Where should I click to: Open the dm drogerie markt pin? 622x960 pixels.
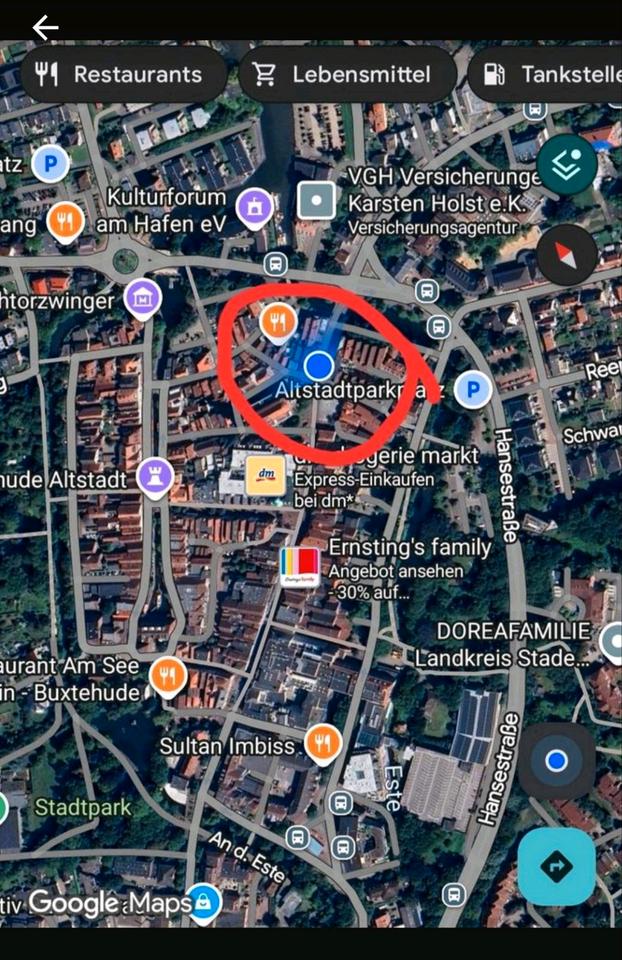pyautogui.click(x=266, y=476)
